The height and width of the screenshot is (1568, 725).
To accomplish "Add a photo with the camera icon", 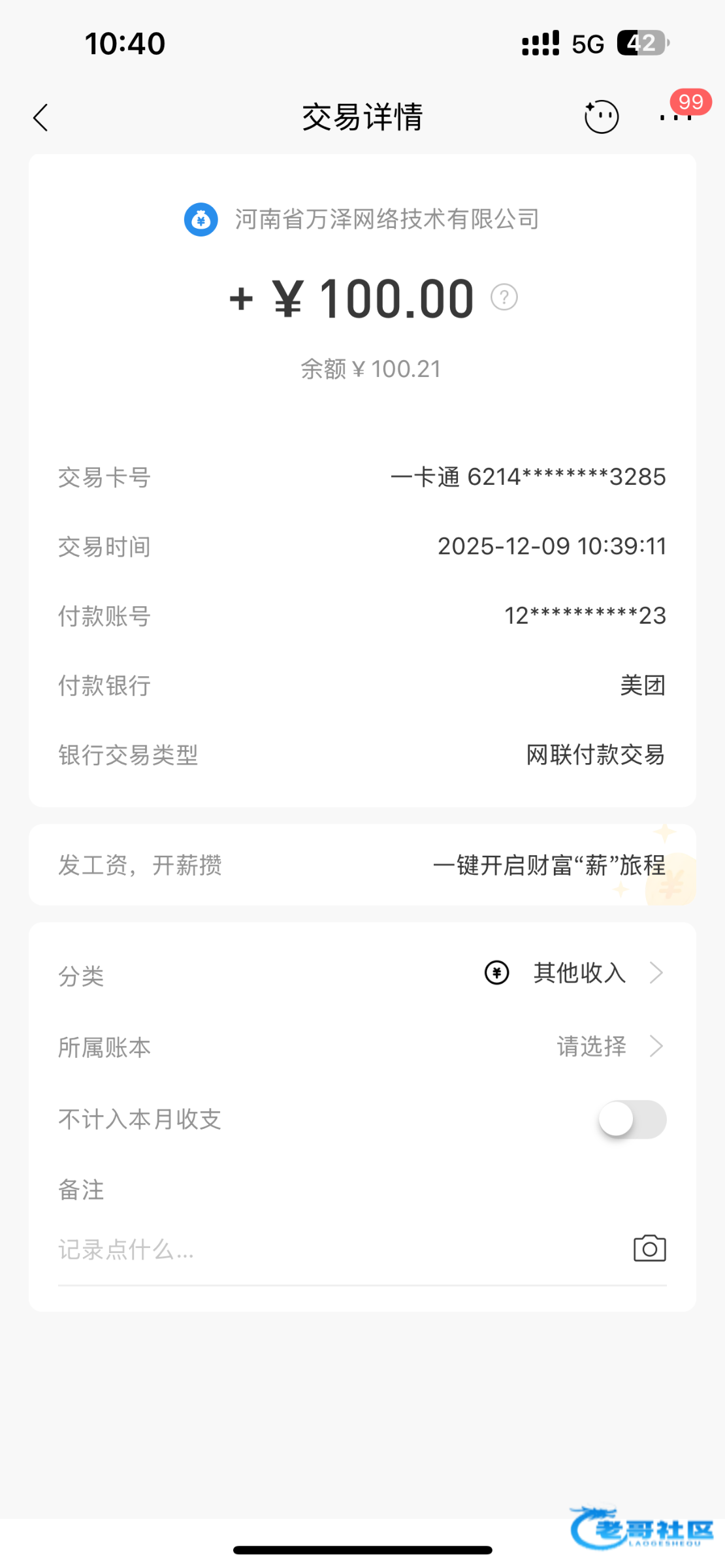I will (x=649, y=1249).
